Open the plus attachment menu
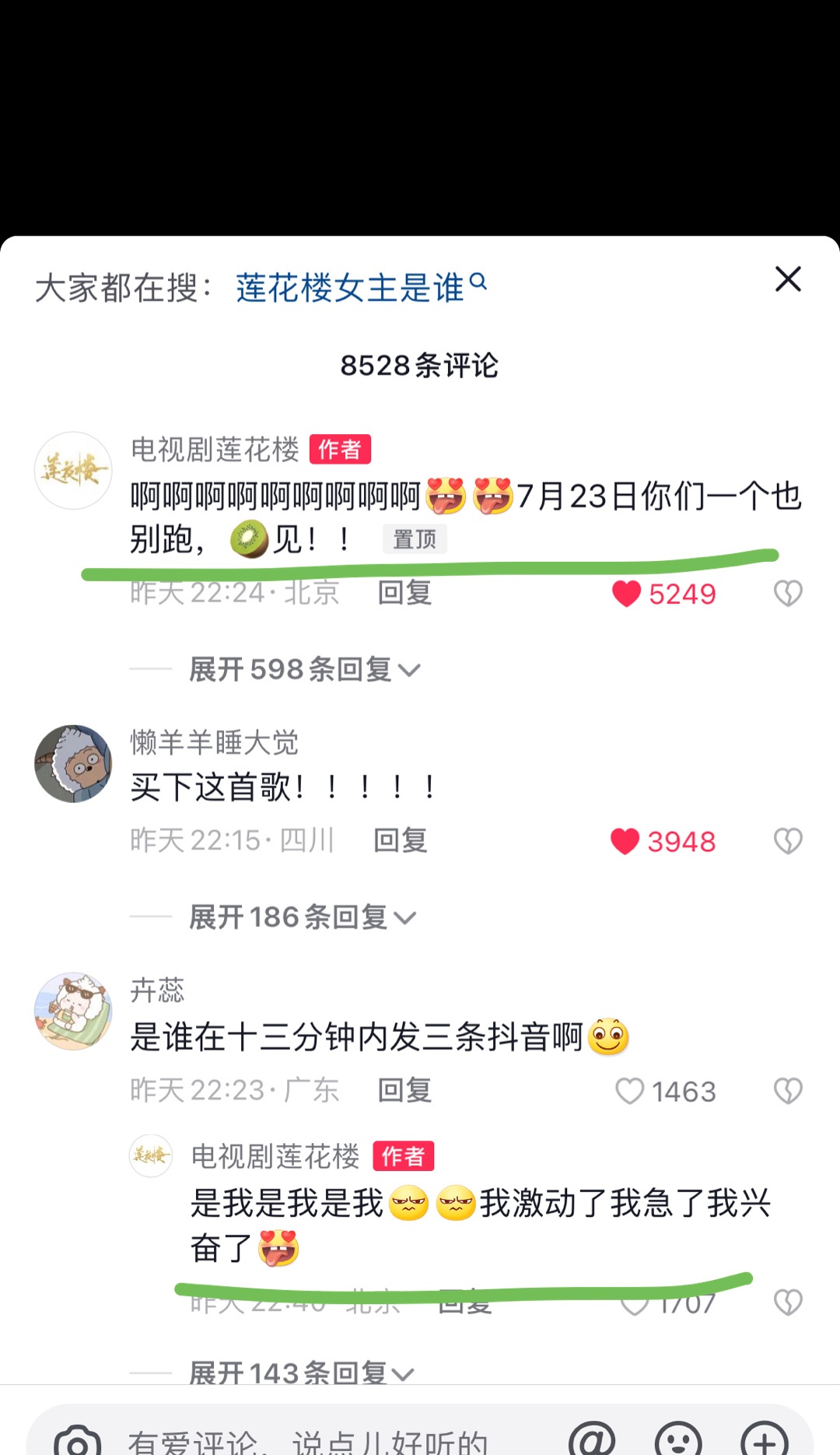The height and width of the screenshot is (1455, 840). tap(765, 1439)
